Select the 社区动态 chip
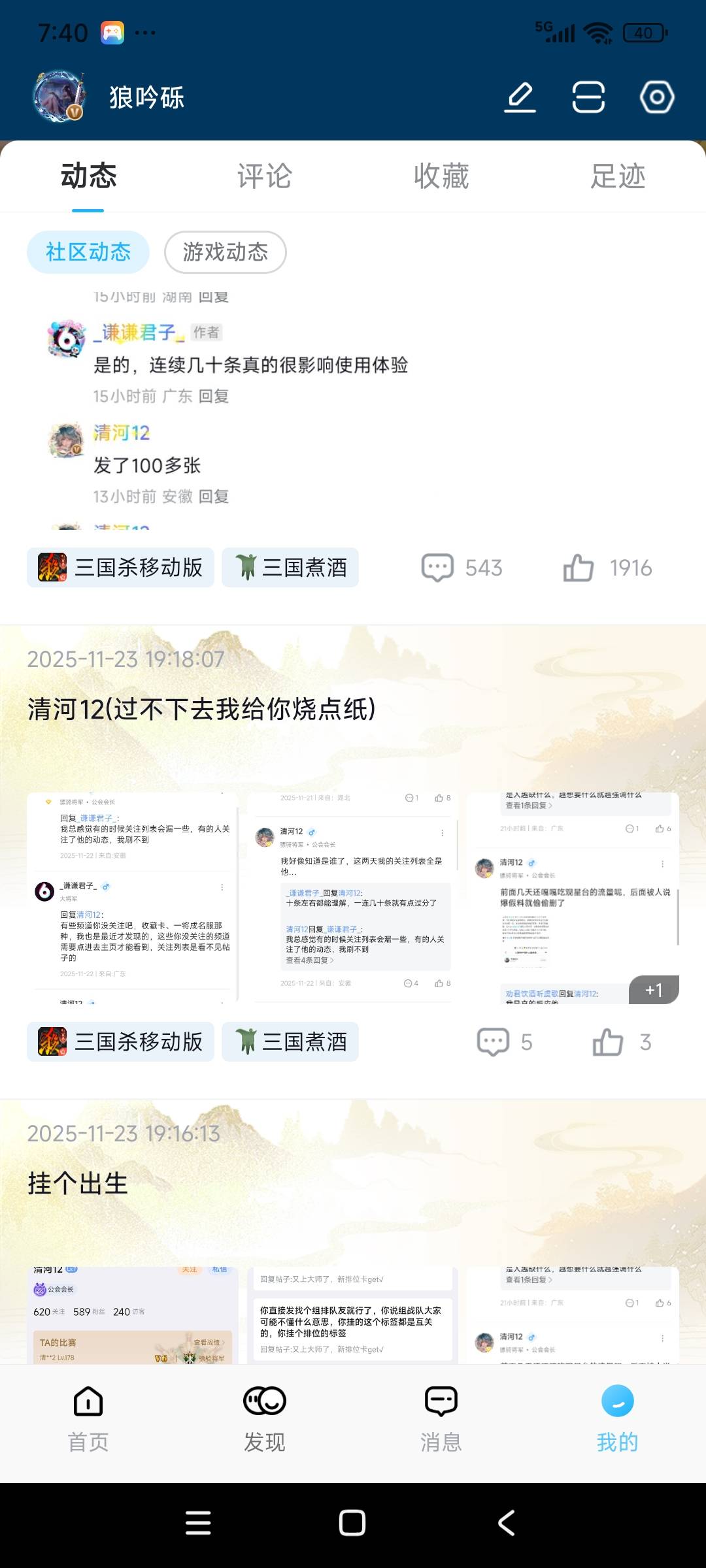 (x=88, y=252)
